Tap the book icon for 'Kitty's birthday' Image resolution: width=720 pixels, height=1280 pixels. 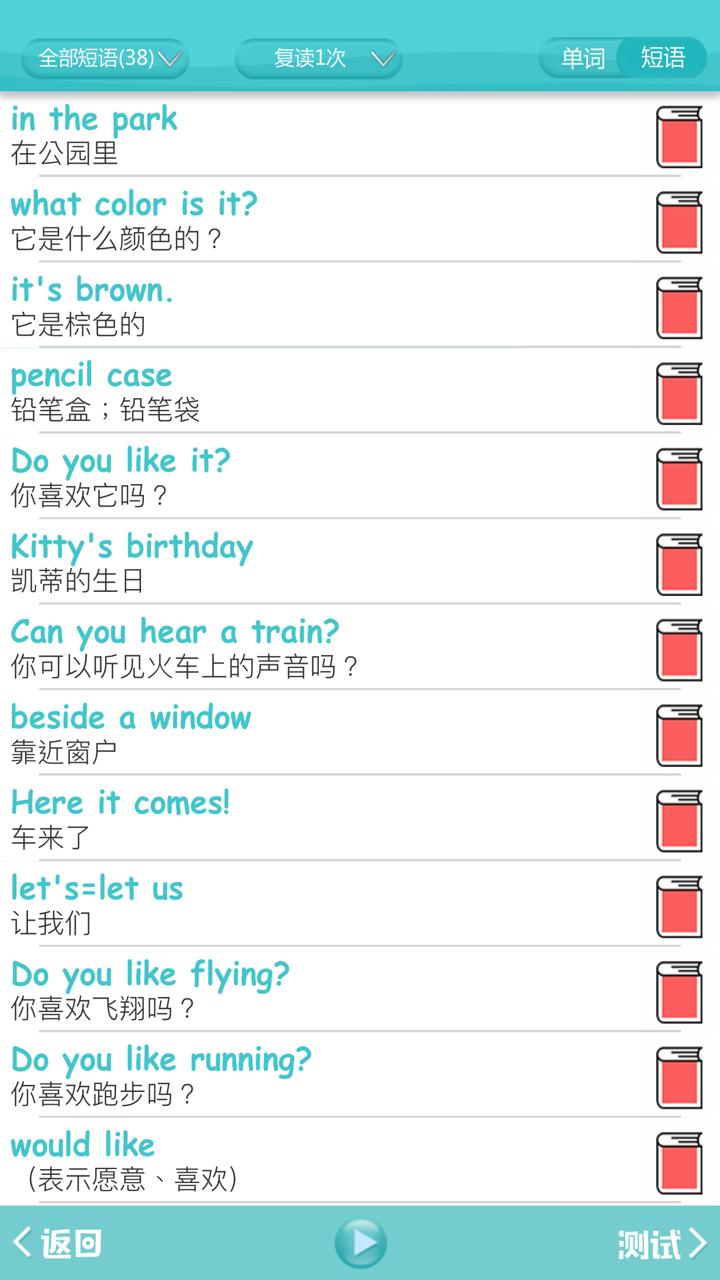click(x=678, y=563)
